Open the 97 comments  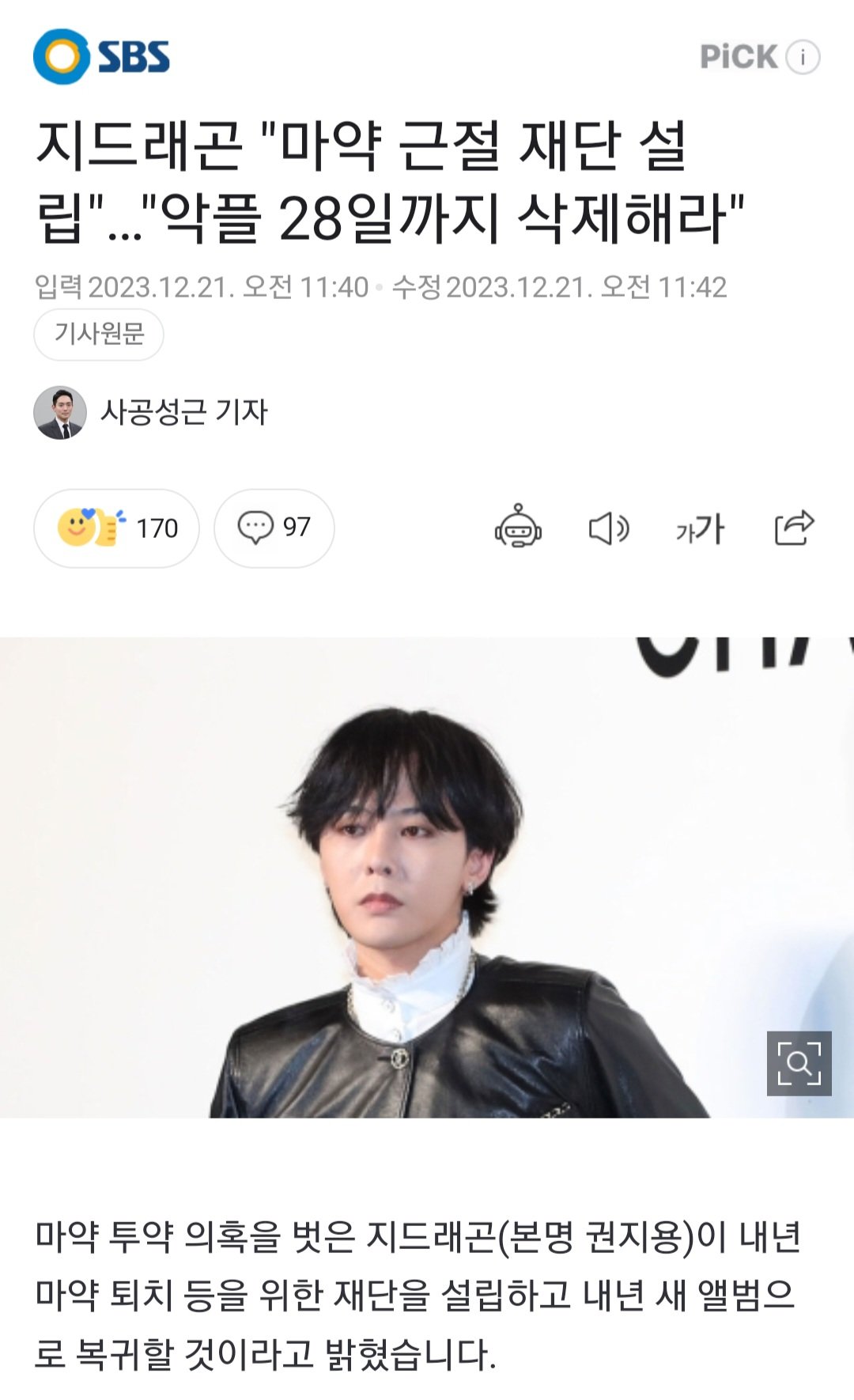[x=274, y=528]
